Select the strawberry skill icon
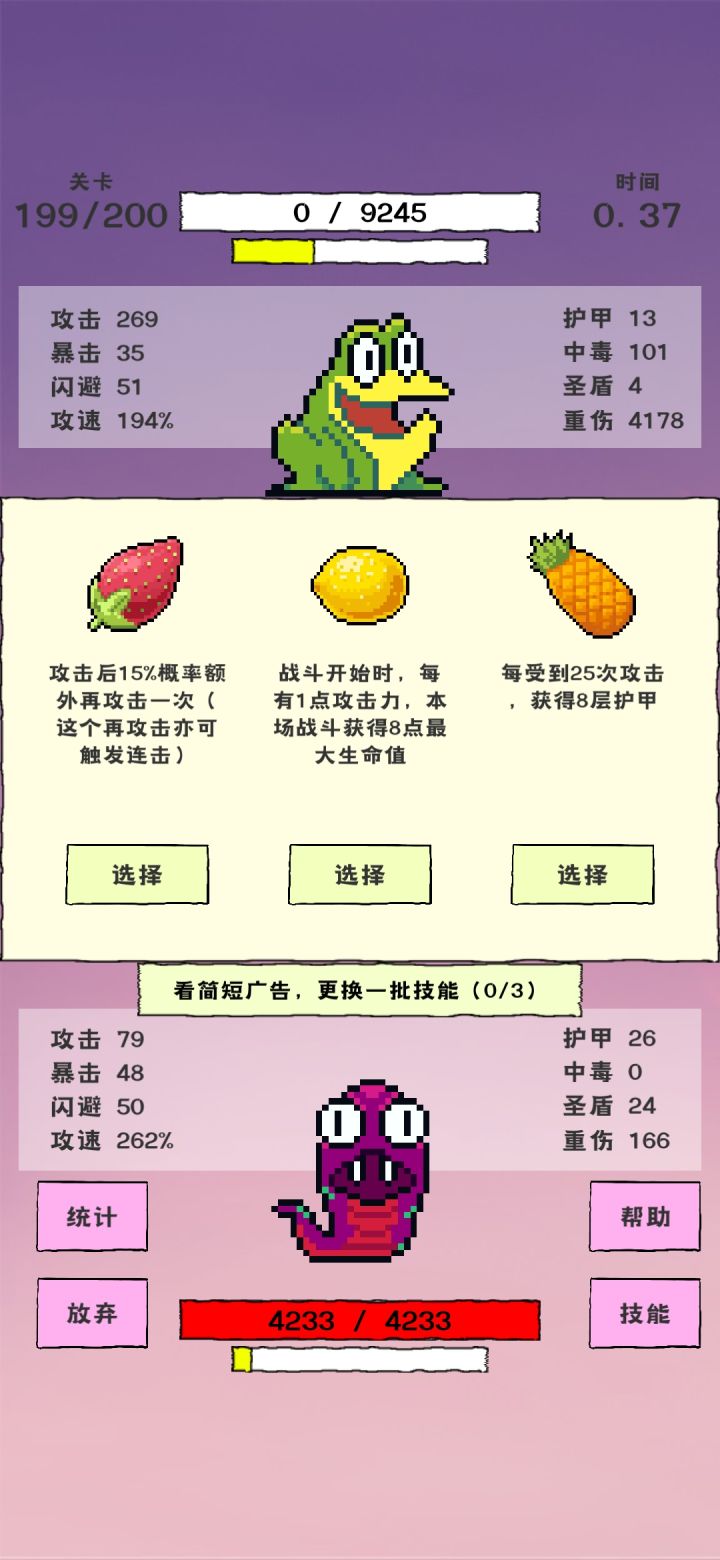 [137, 580]
